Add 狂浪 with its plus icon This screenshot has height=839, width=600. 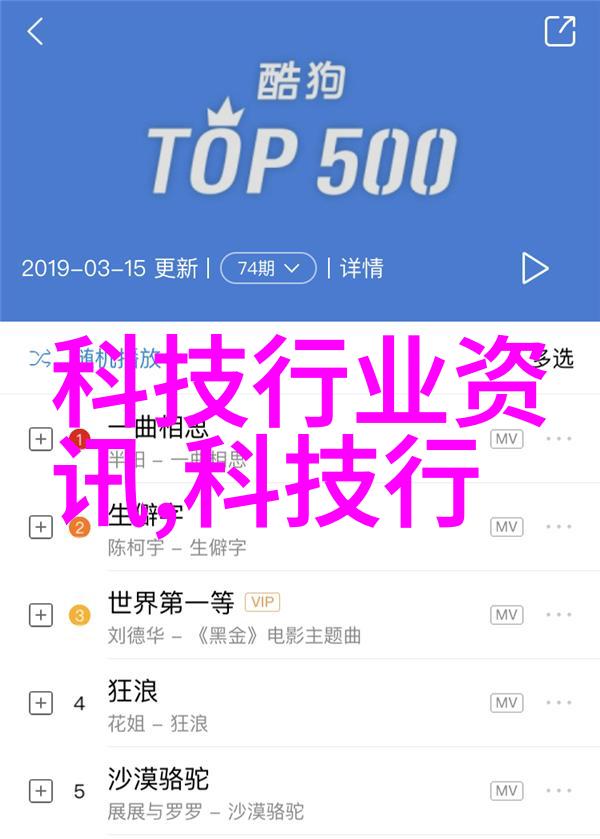40,703
